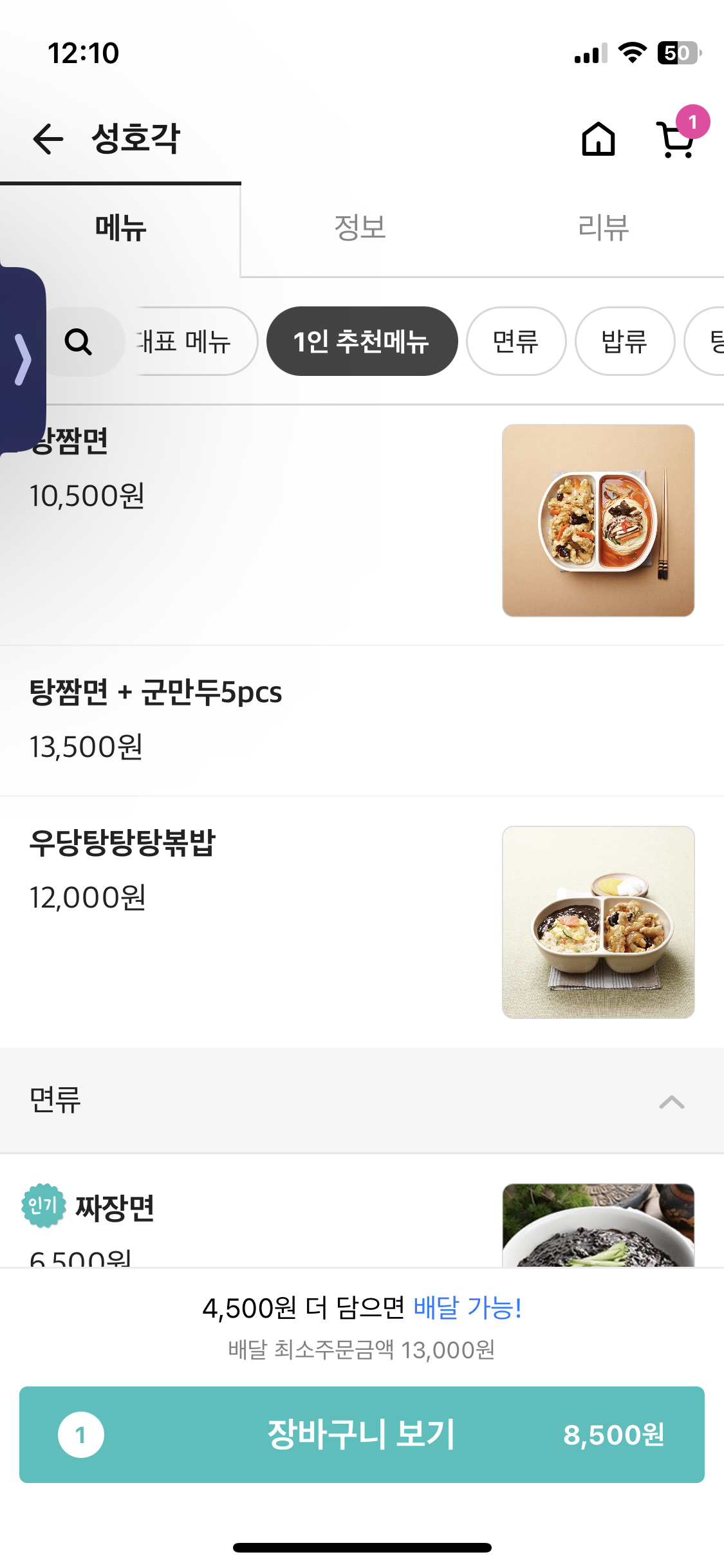Filter menu by 면류 chip
724x1568 pixels.
coord(515,342)
